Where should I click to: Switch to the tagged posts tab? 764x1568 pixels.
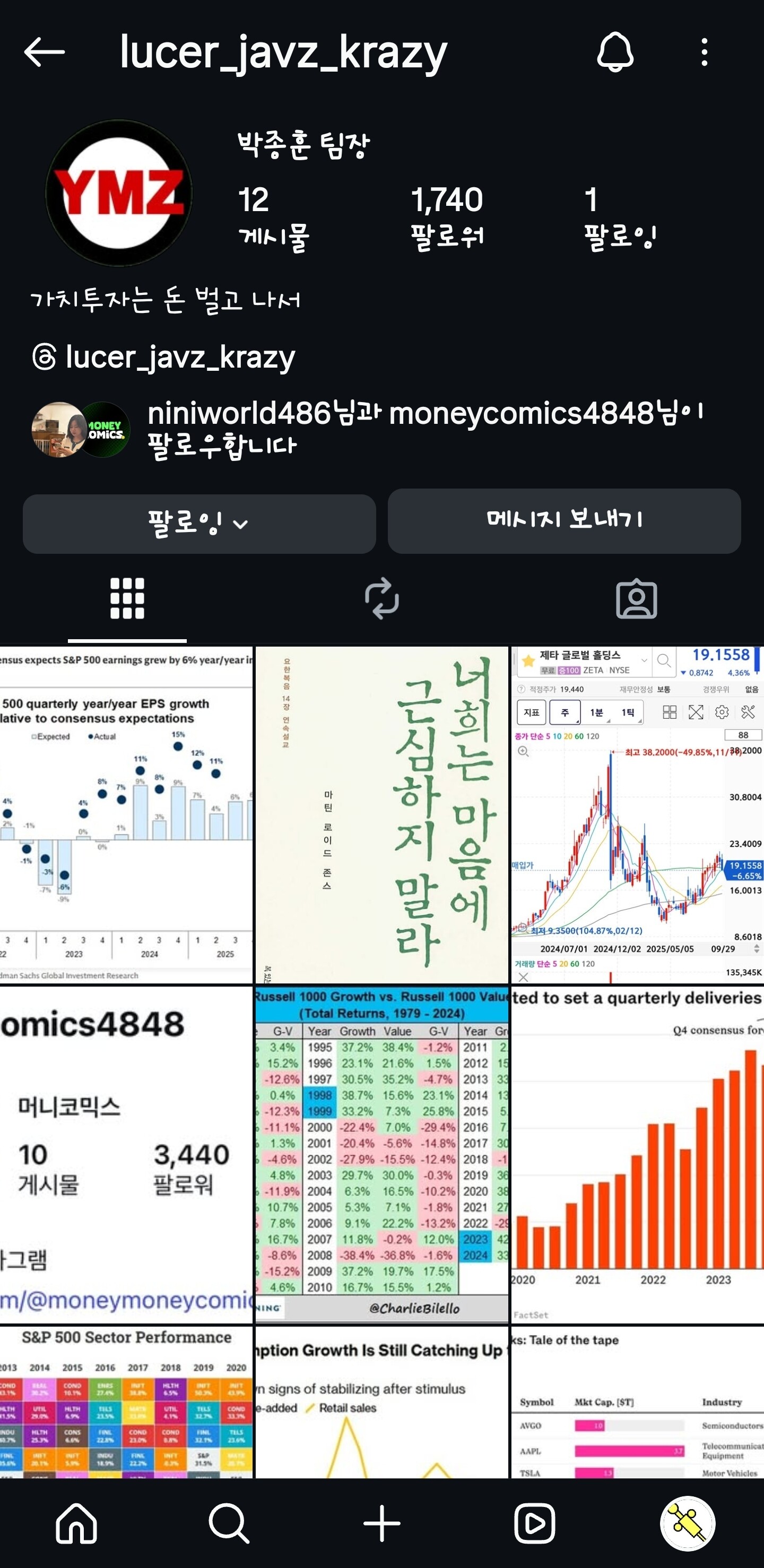click(636, 599)
